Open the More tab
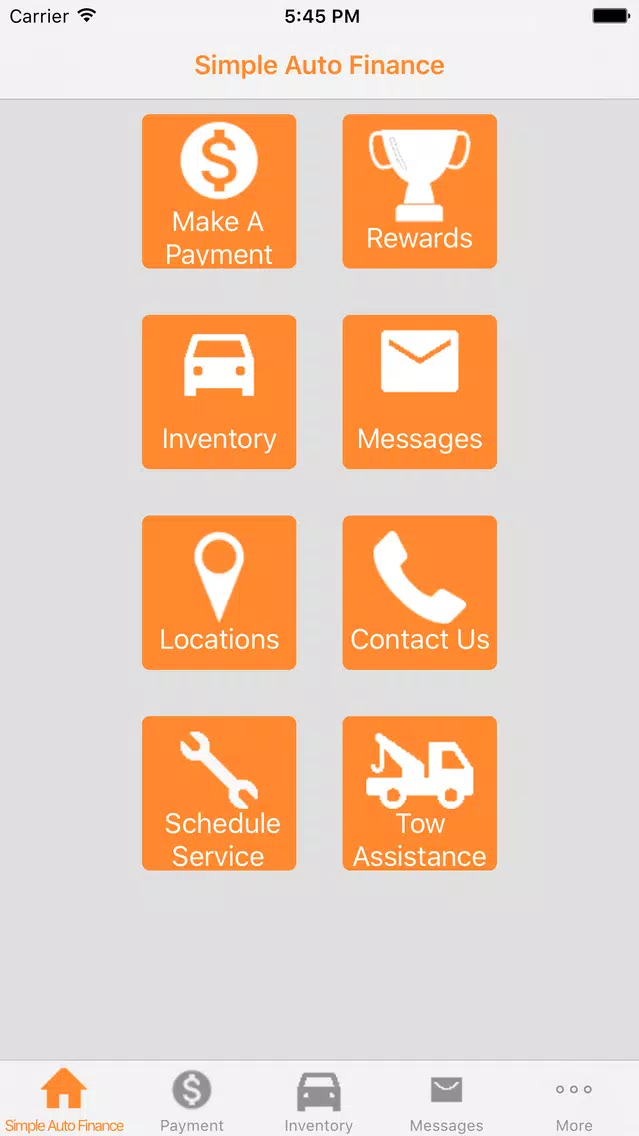Viewport: 639px width, 1136px height. tap(574, 1100)
